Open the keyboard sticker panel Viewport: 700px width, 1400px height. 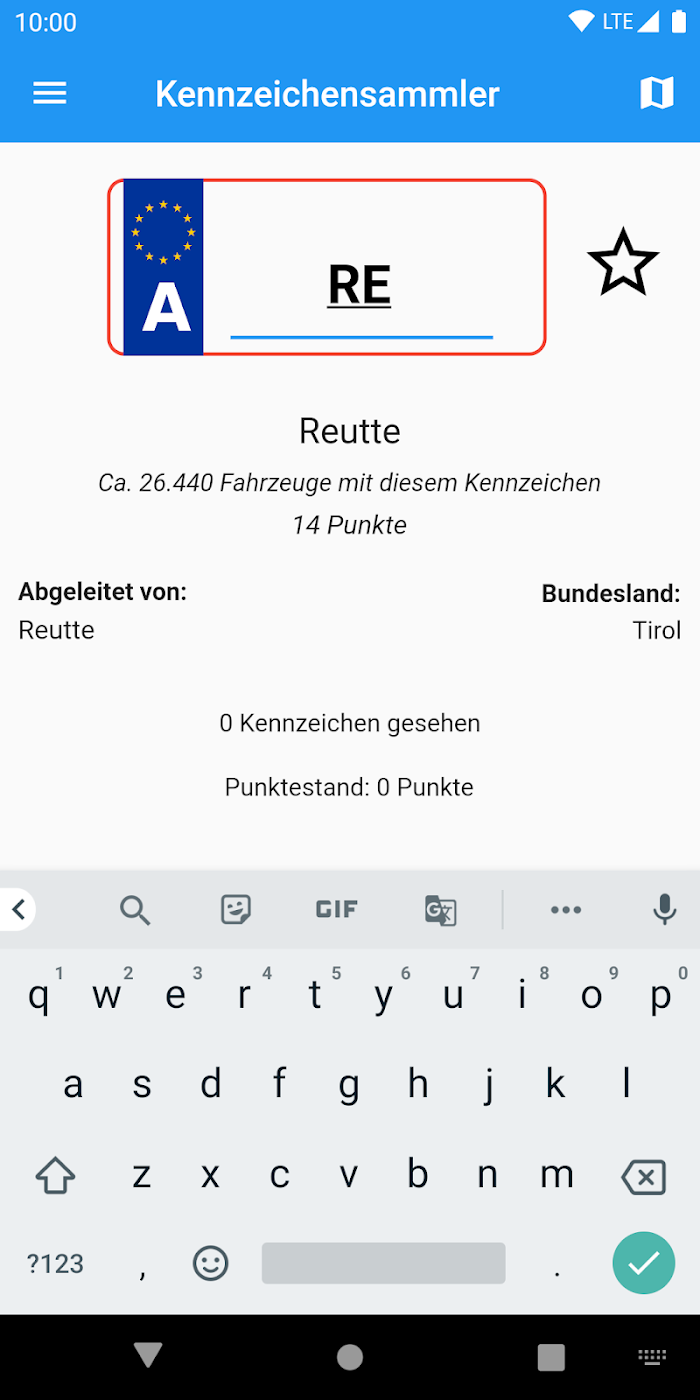pyautogui.click(x=236, y=909)
